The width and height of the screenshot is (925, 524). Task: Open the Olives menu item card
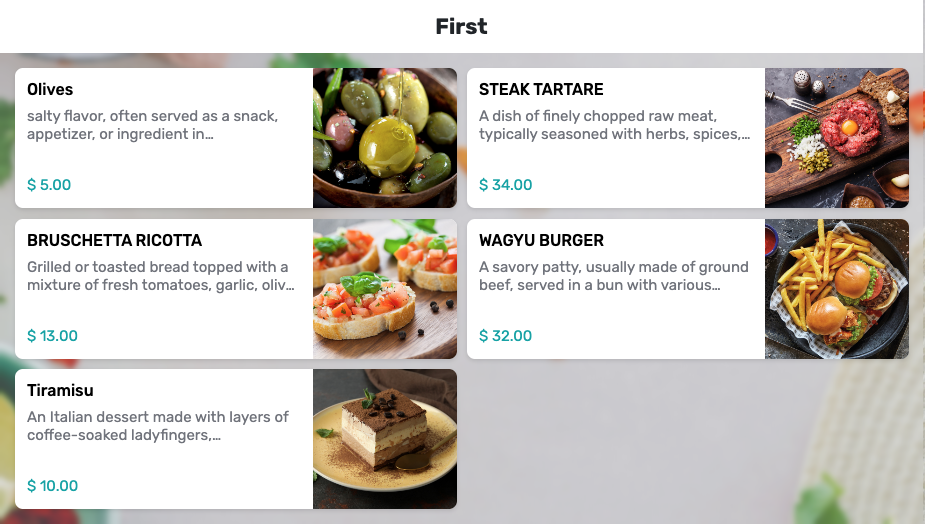point(235,138)
